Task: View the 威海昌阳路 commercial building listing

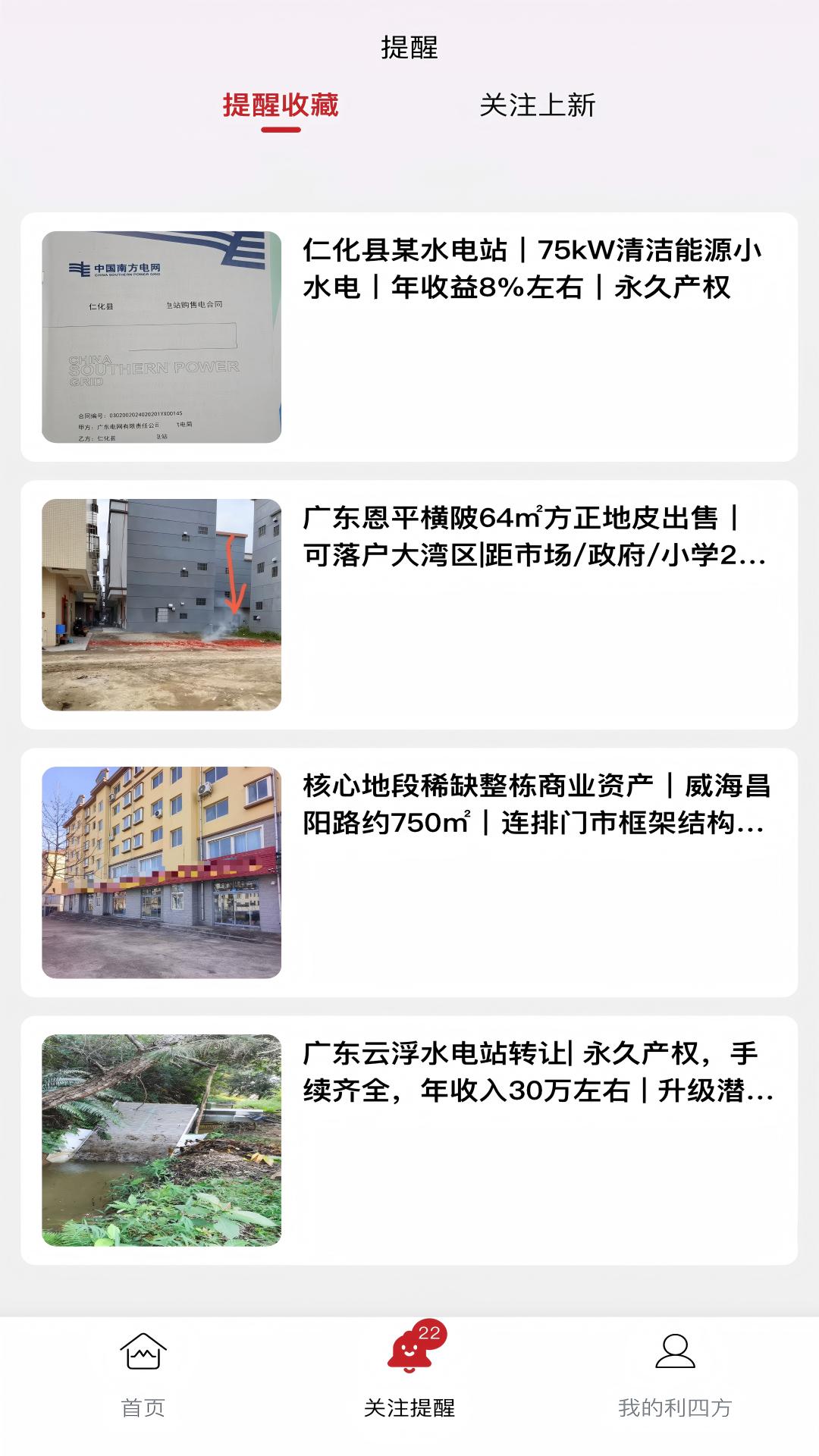Action: coord(409,872)
